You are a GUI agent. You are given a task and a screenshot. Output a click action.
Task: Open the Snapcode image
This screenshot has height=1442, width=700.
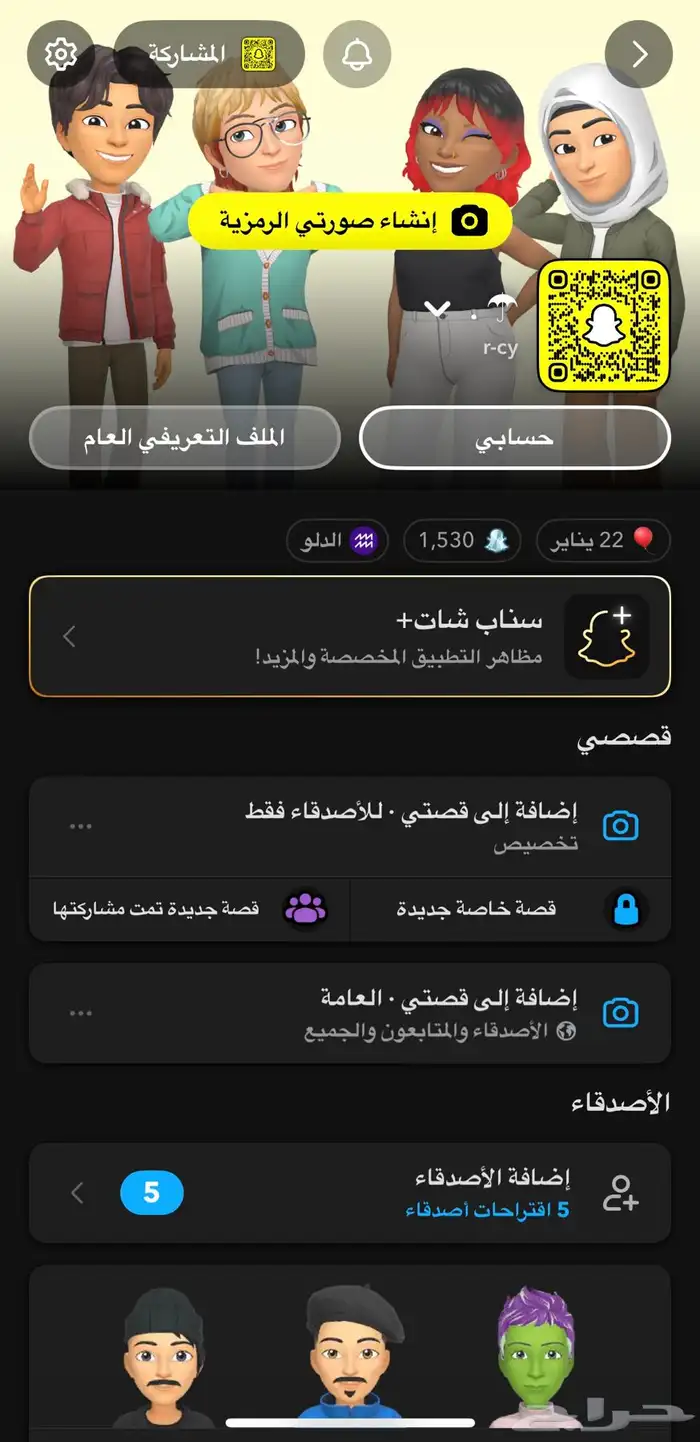point(603,326)
